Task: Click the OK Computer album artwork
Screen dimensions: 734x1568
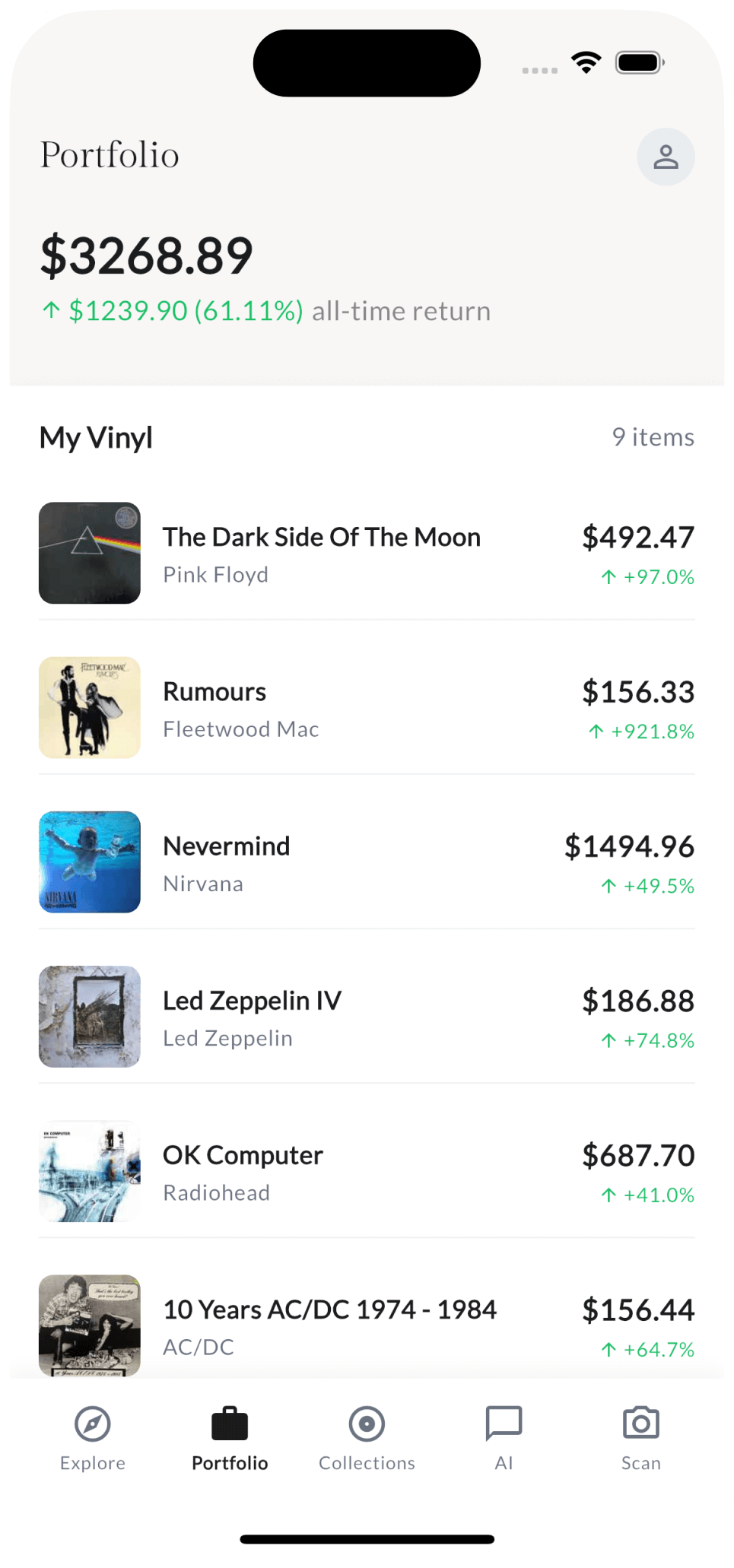Action: coord(89,1171)
